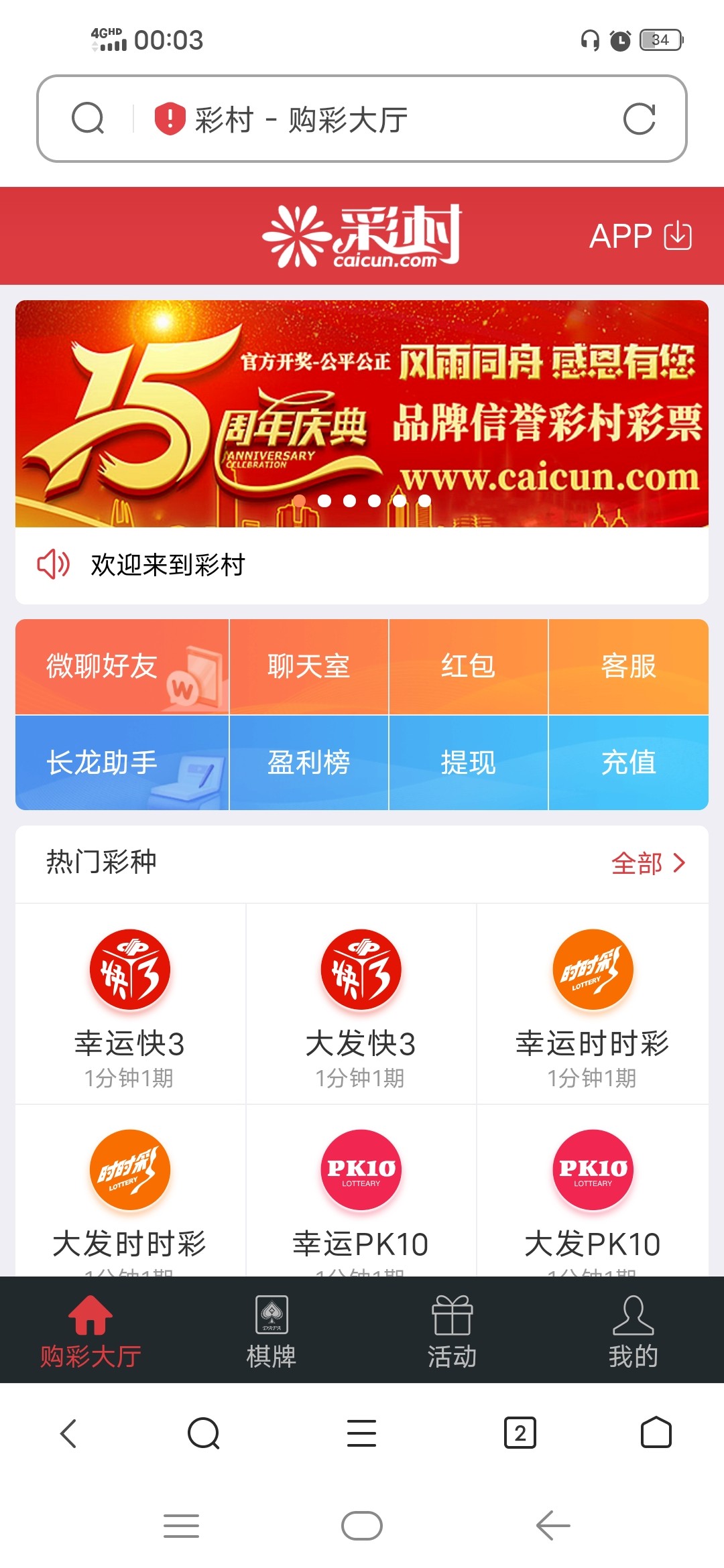
Task: View the 盈利榜 ranking
Action: pos(308,763)
